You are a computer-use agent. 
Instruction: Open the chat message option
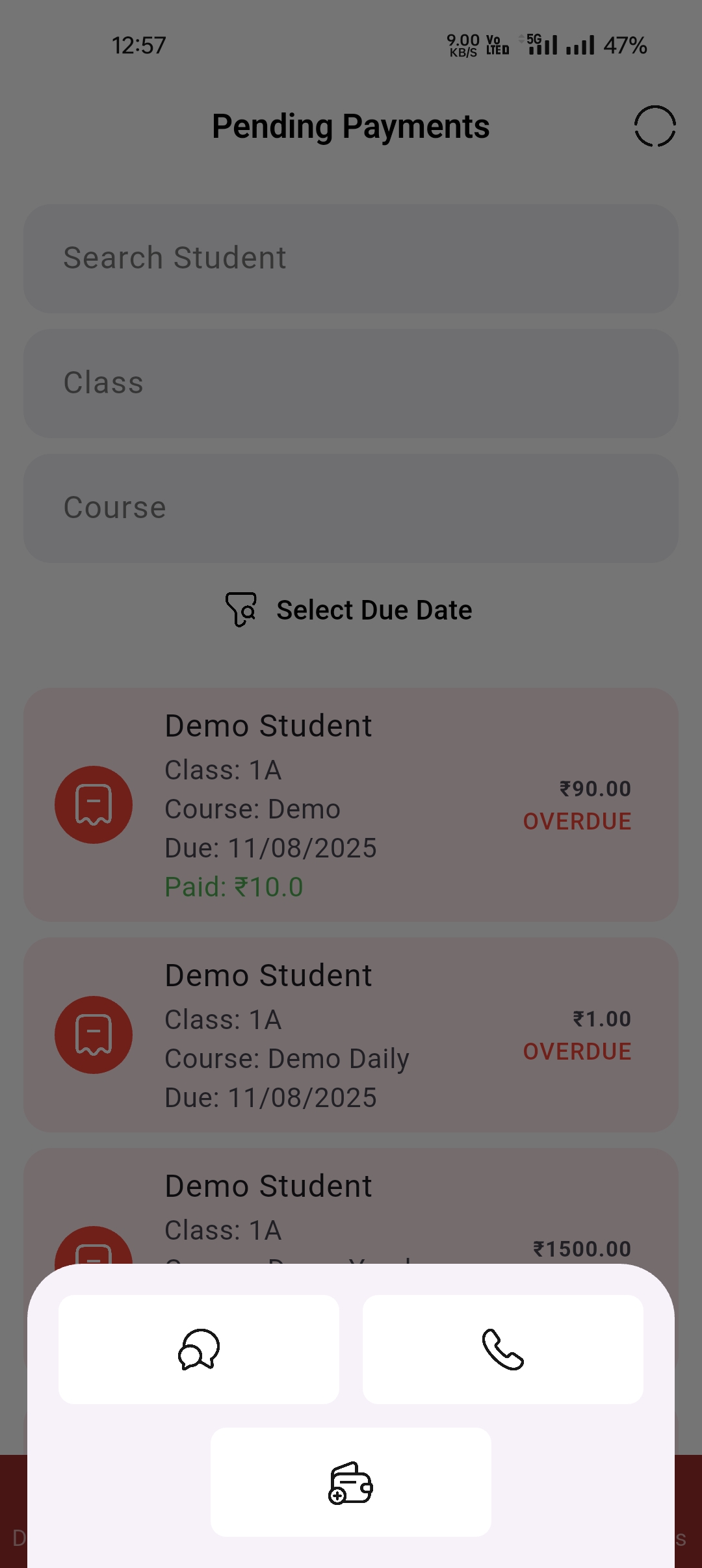[199, 1349]
